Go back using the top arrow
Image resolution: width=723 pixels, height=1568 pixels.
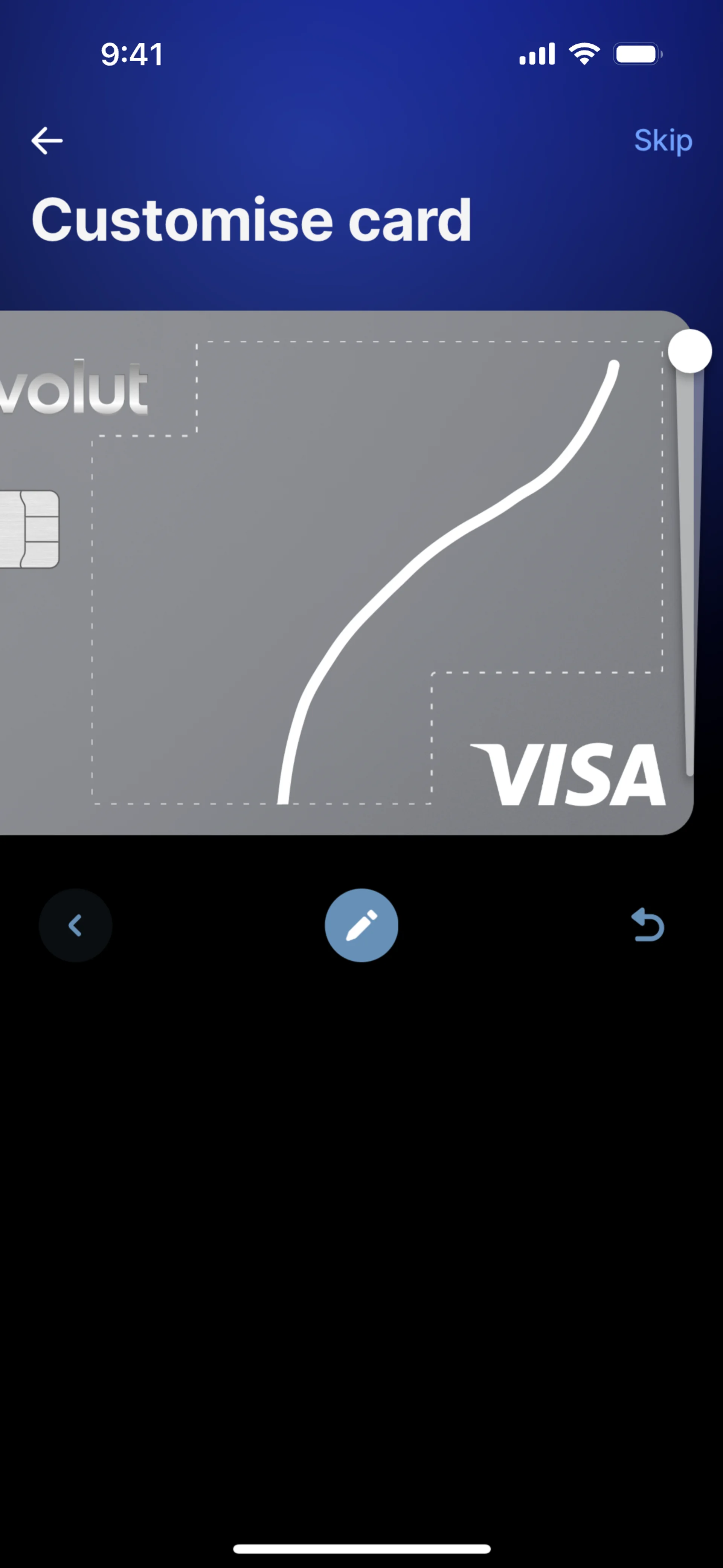coord(47,141)
